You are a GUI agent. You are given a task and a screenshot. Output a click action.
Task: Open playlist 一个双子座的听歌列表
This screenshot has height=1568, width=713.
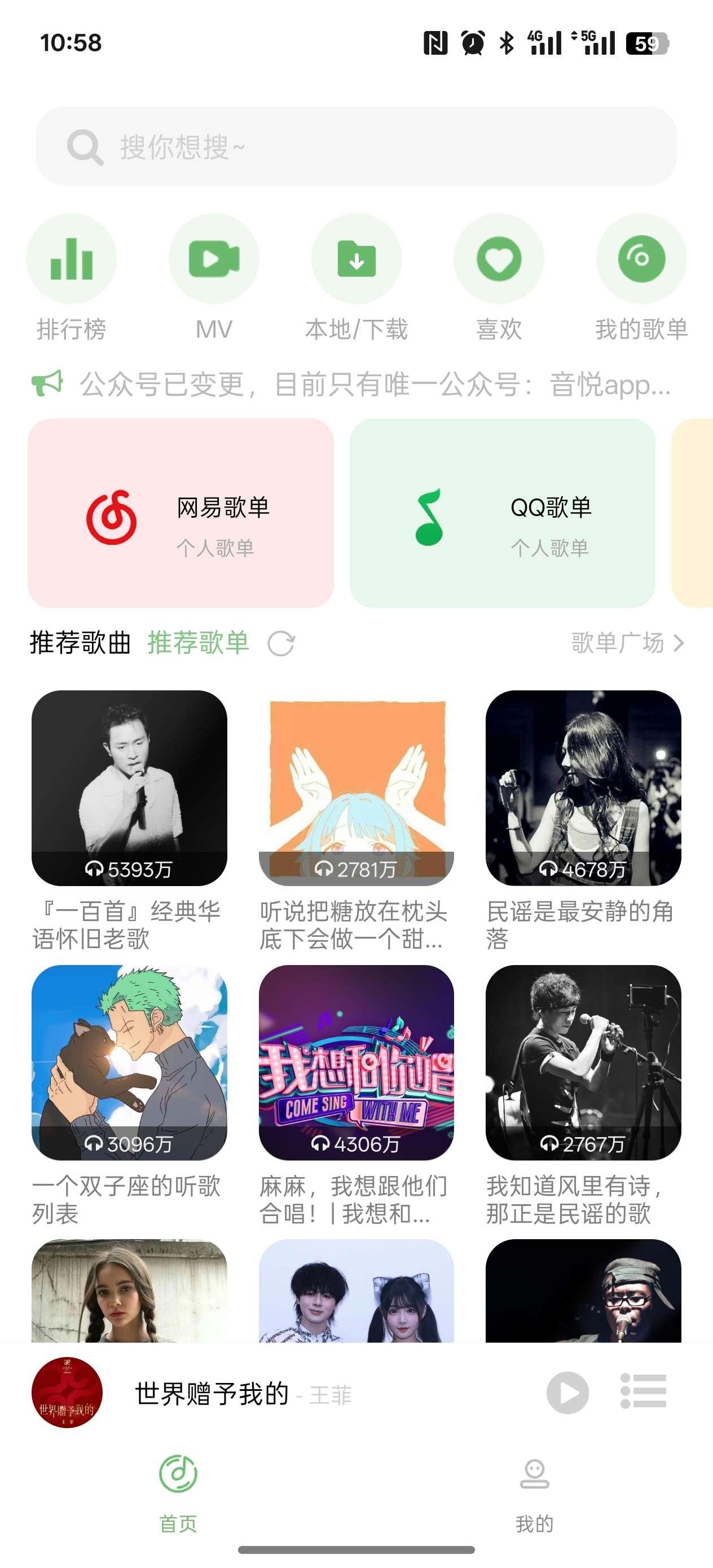129,1062
